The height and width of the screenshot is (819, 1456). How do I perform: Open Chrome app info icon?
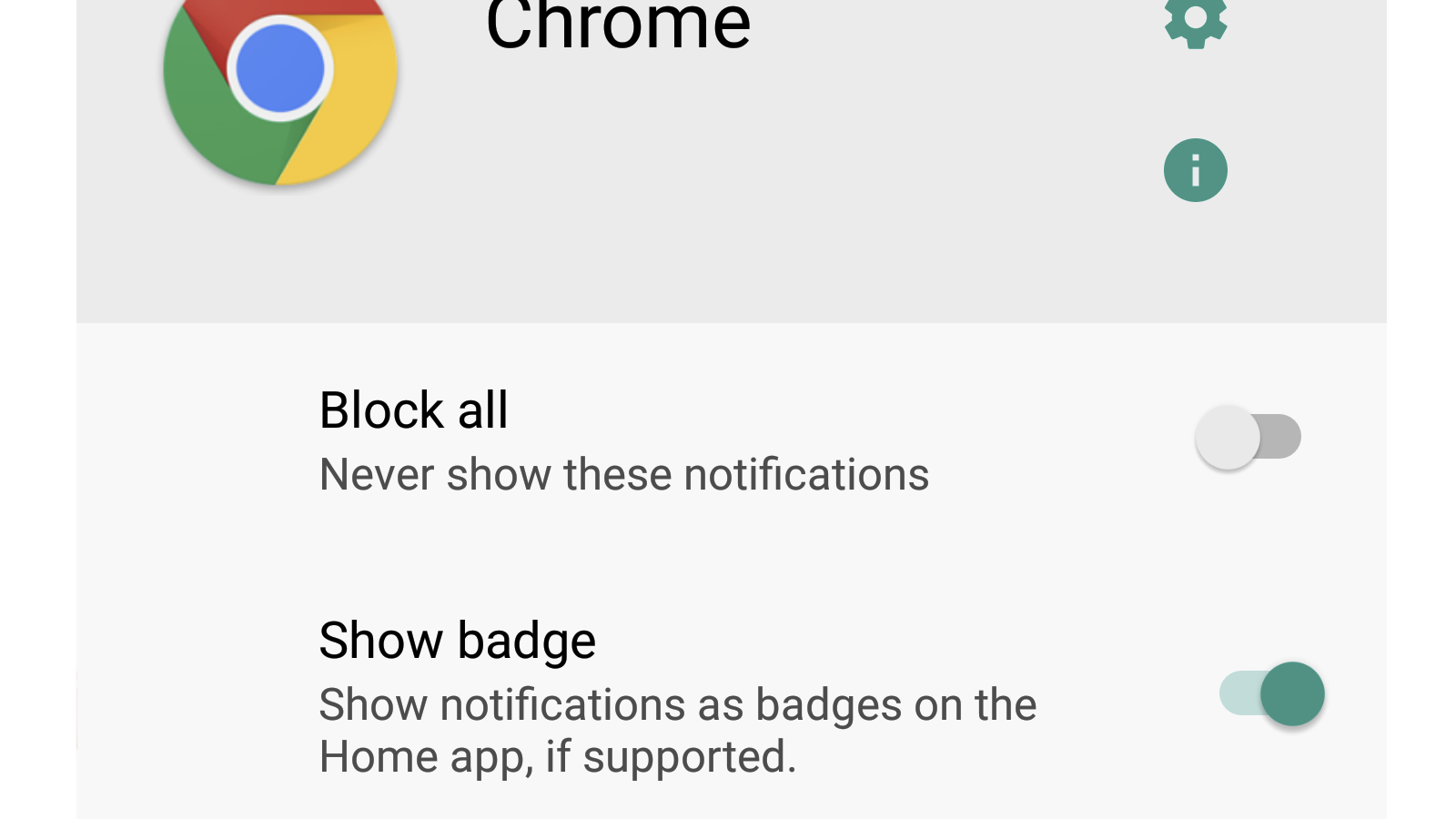click(x=1196, y=170)
